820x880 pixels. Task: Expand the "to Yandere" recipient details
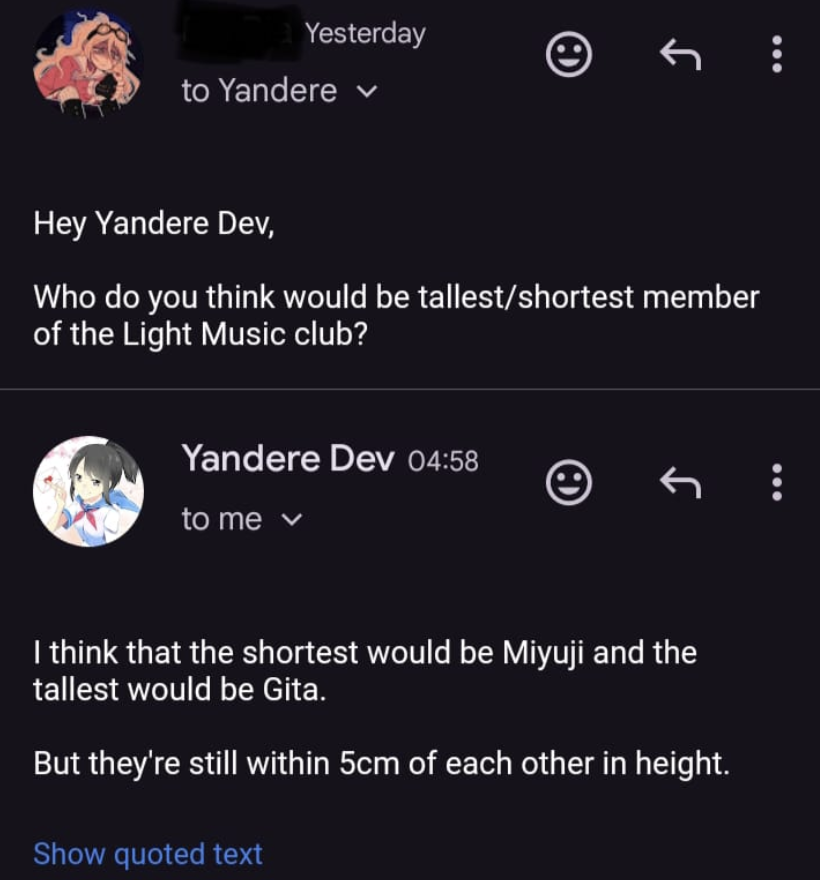(366, 92)
